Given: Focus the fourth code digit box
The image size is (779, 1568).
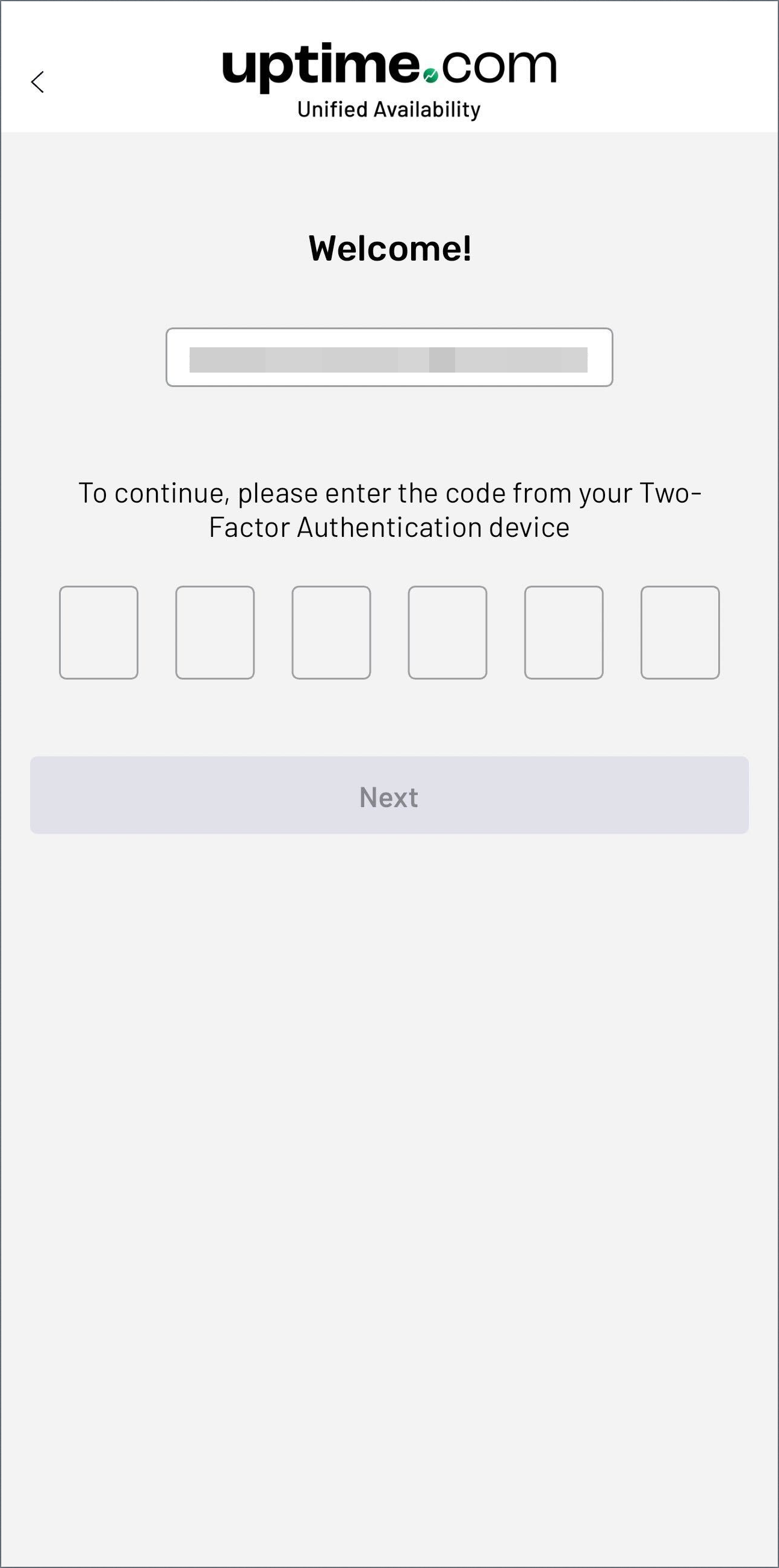Looking at the screenshot, I should 447,633.
